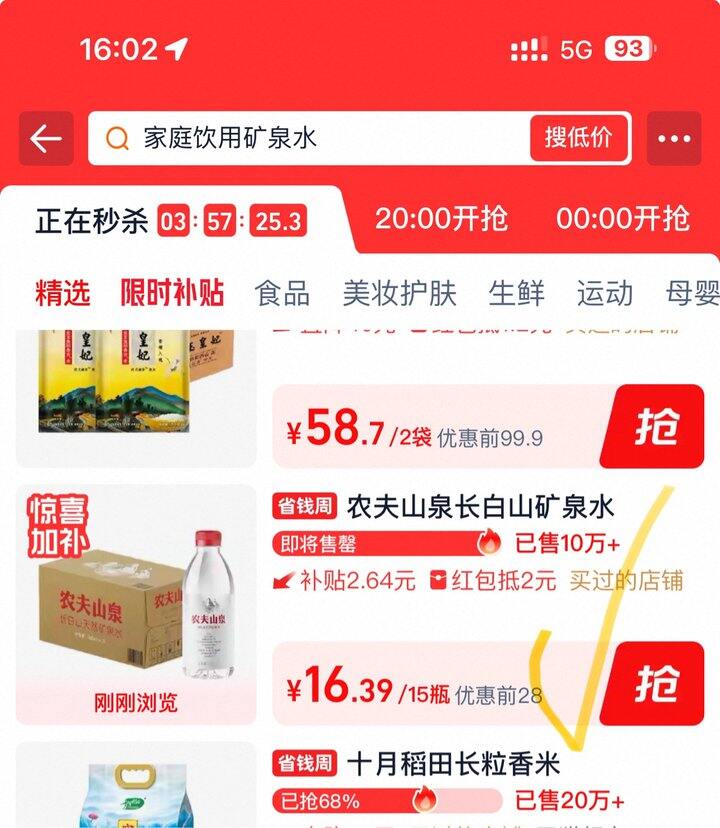Switch to the 限时补贴 category

point(172,293)
